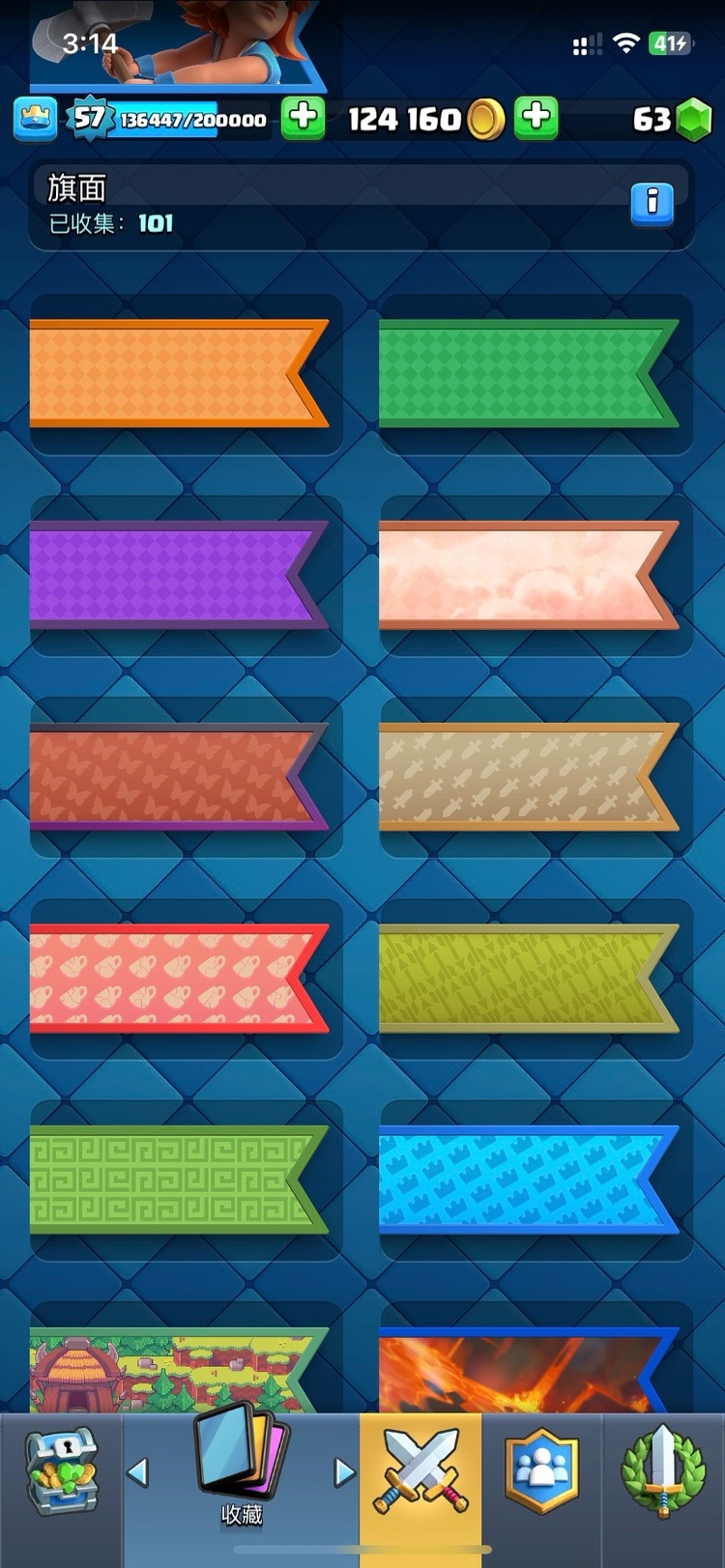This screenshot has width=725, height=1568.
Task: Open the shop chest tab
Action: pos(61,1475)
